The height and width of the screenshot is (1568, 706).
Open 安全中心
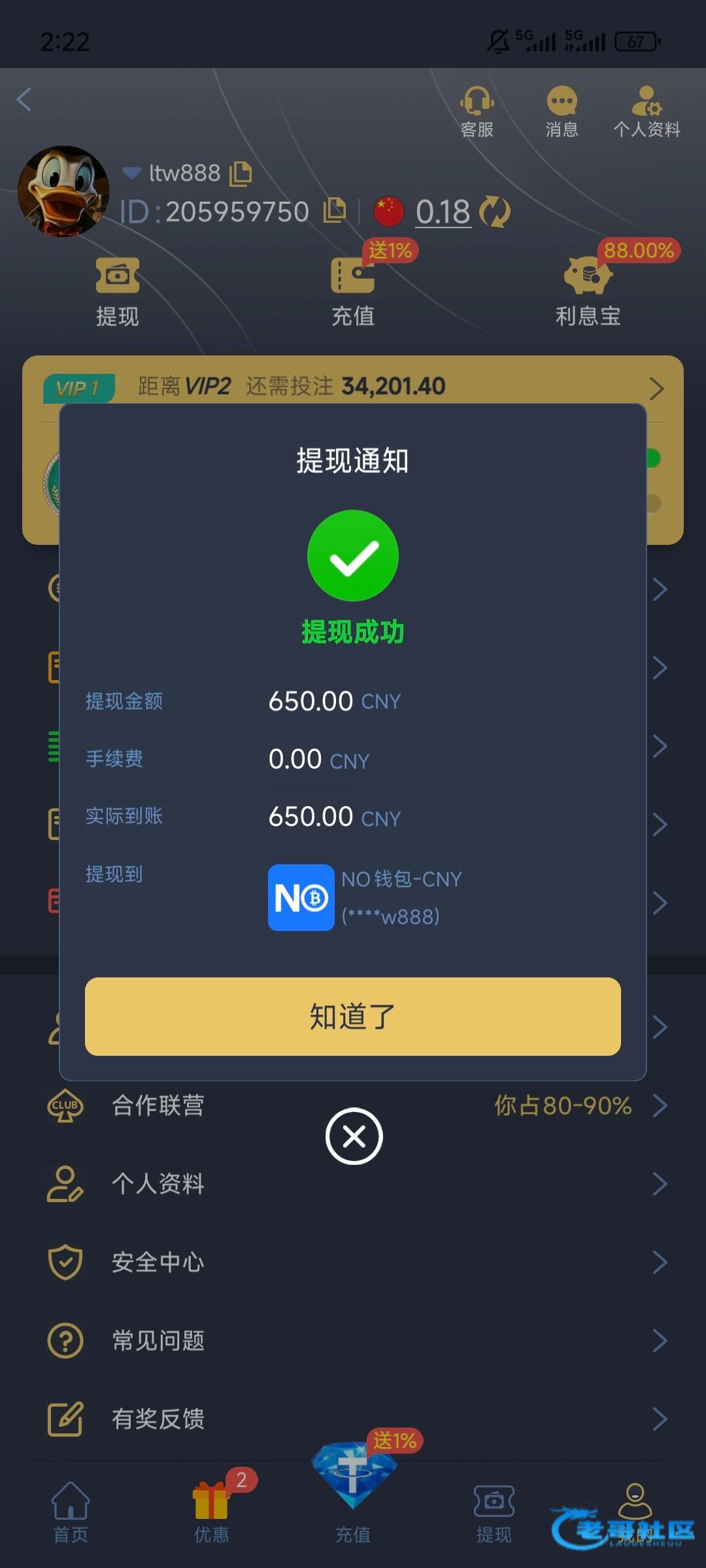353,1262
